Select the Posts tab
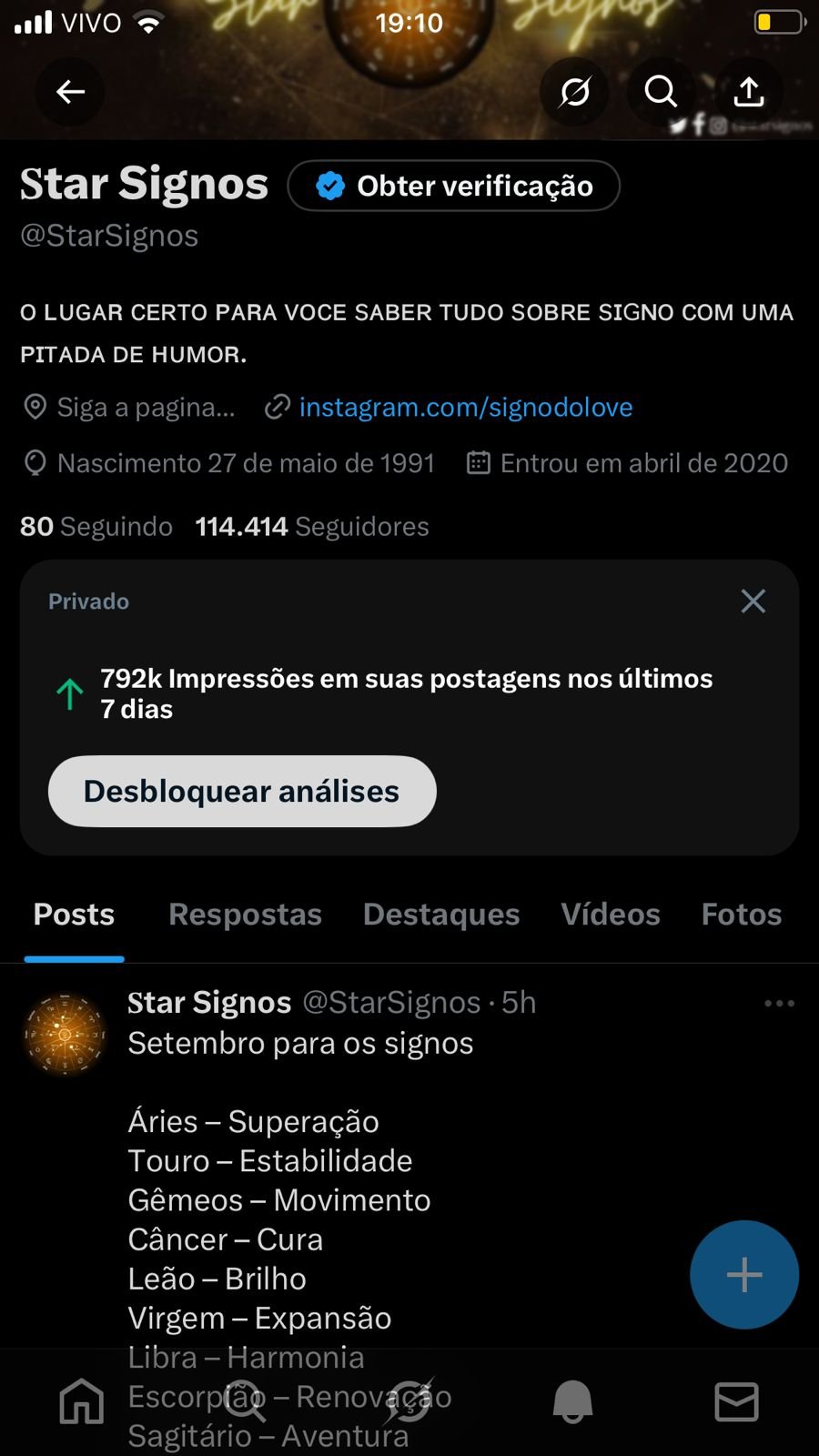Viewport: 819px width, 1456px height. point(74,914)
